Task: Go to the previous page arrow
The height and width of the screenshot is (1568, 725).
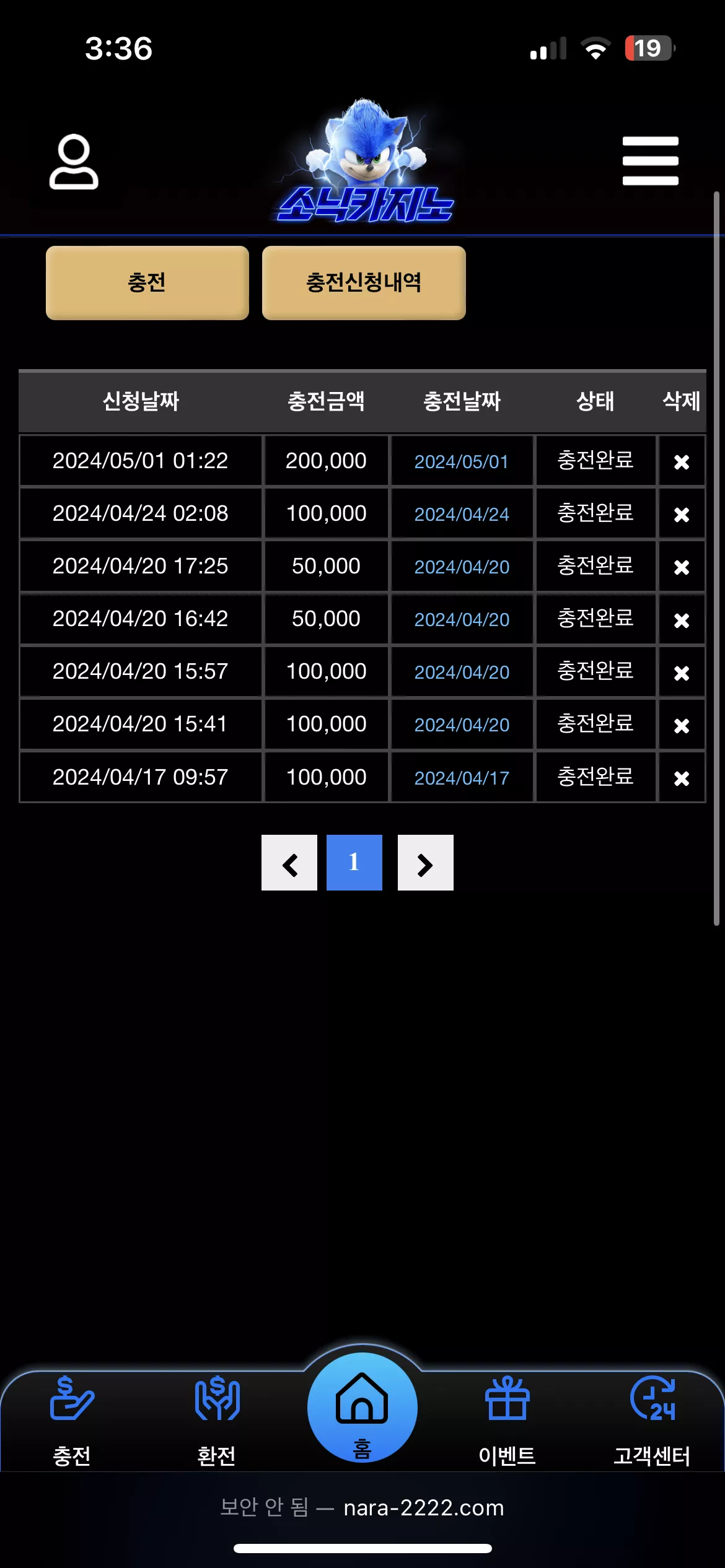Action: pyautogui.click(x=289, y=863)
